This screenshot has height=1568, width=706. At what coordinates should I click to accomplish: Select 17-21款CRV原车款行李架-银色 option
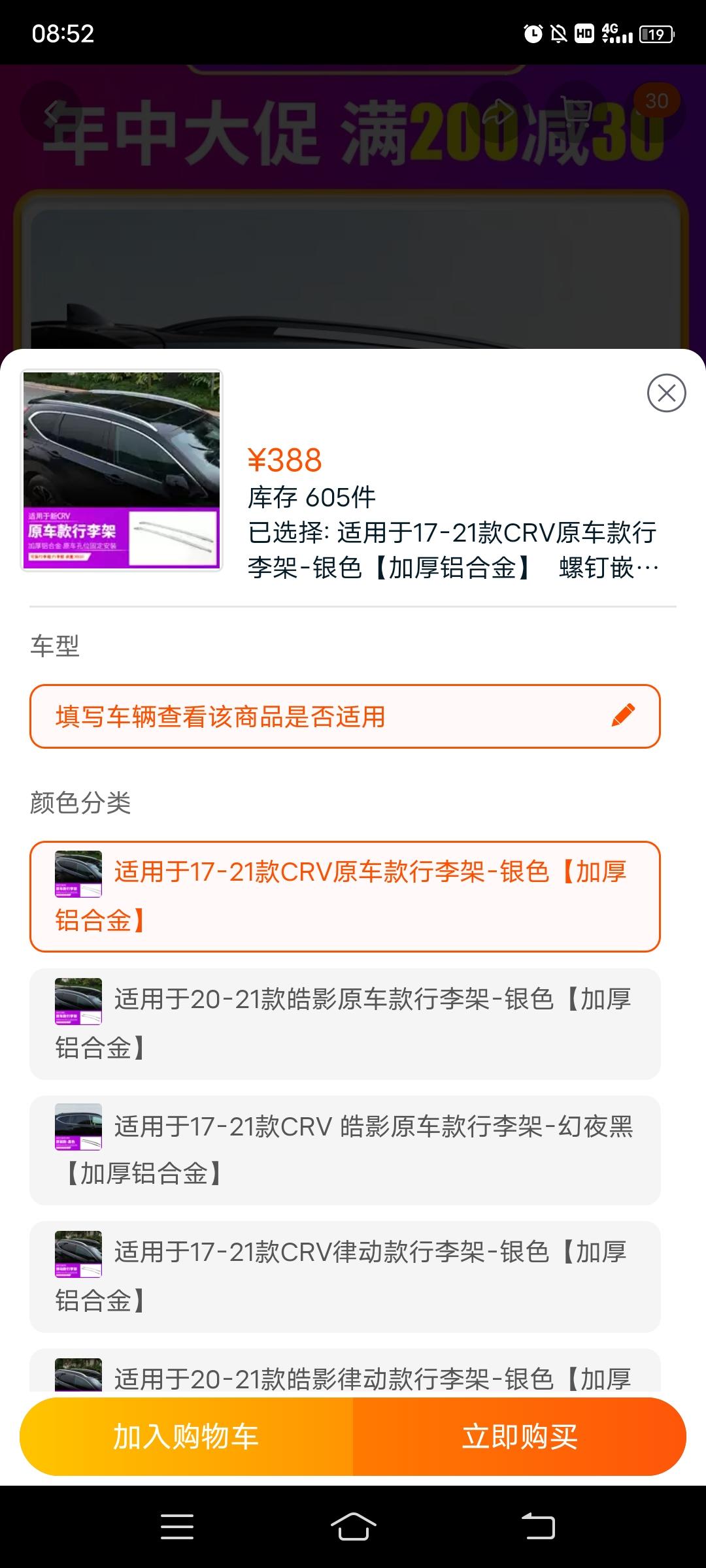(345, 896)
